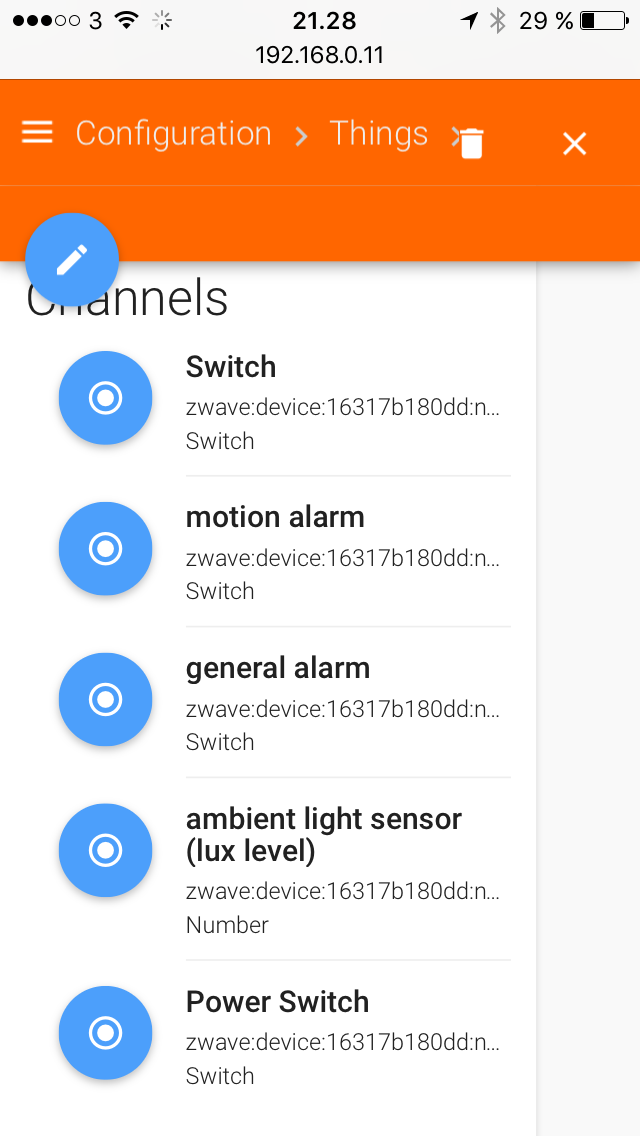The width and height of the screenshot is (640, 1136).
Task: Link the ambient light sensor channel
Action: click(105, 851)
